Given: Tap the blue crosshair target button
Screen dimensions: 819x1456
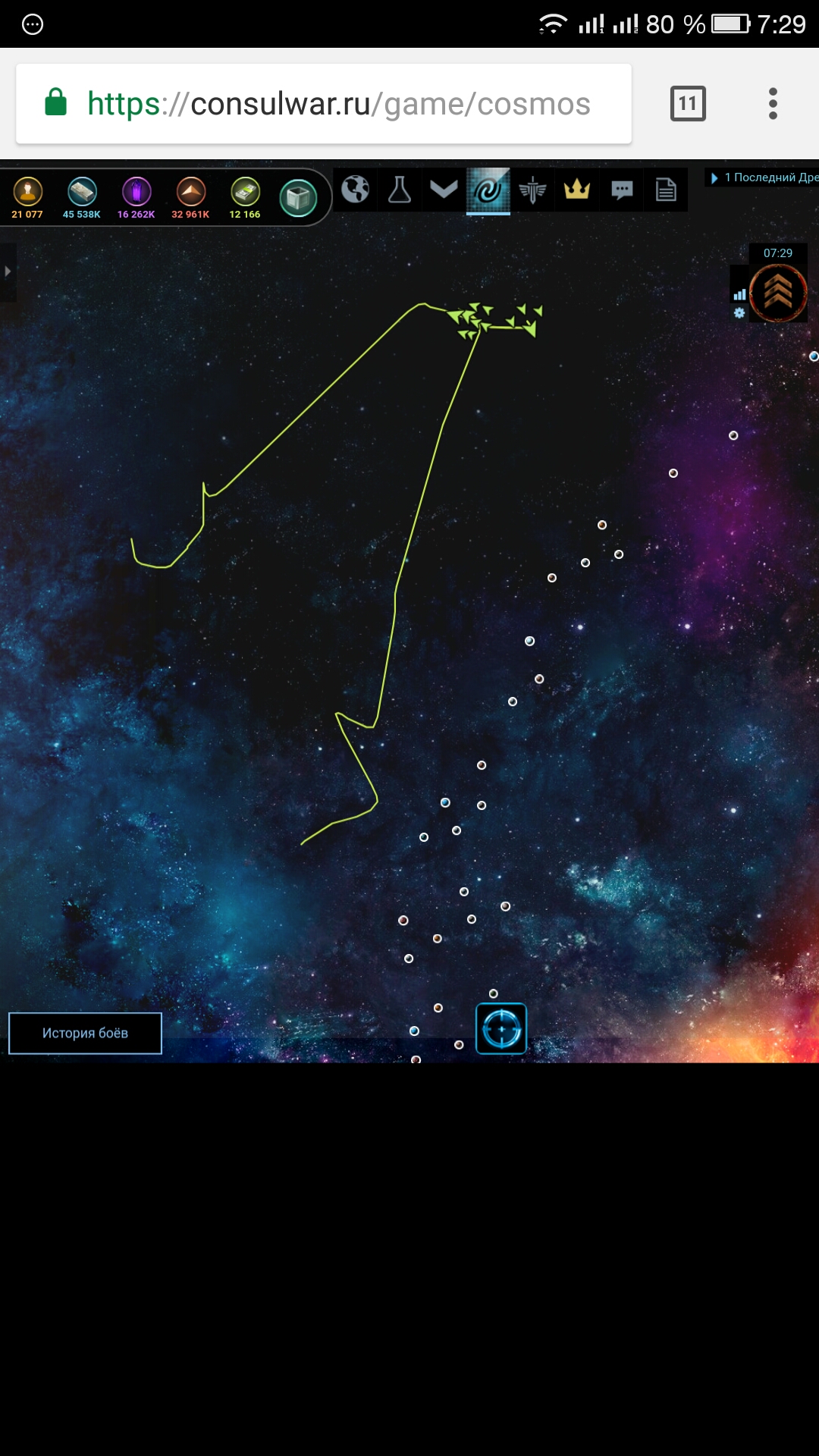Looking at the screenshot, I should [x=501, y=1029].
